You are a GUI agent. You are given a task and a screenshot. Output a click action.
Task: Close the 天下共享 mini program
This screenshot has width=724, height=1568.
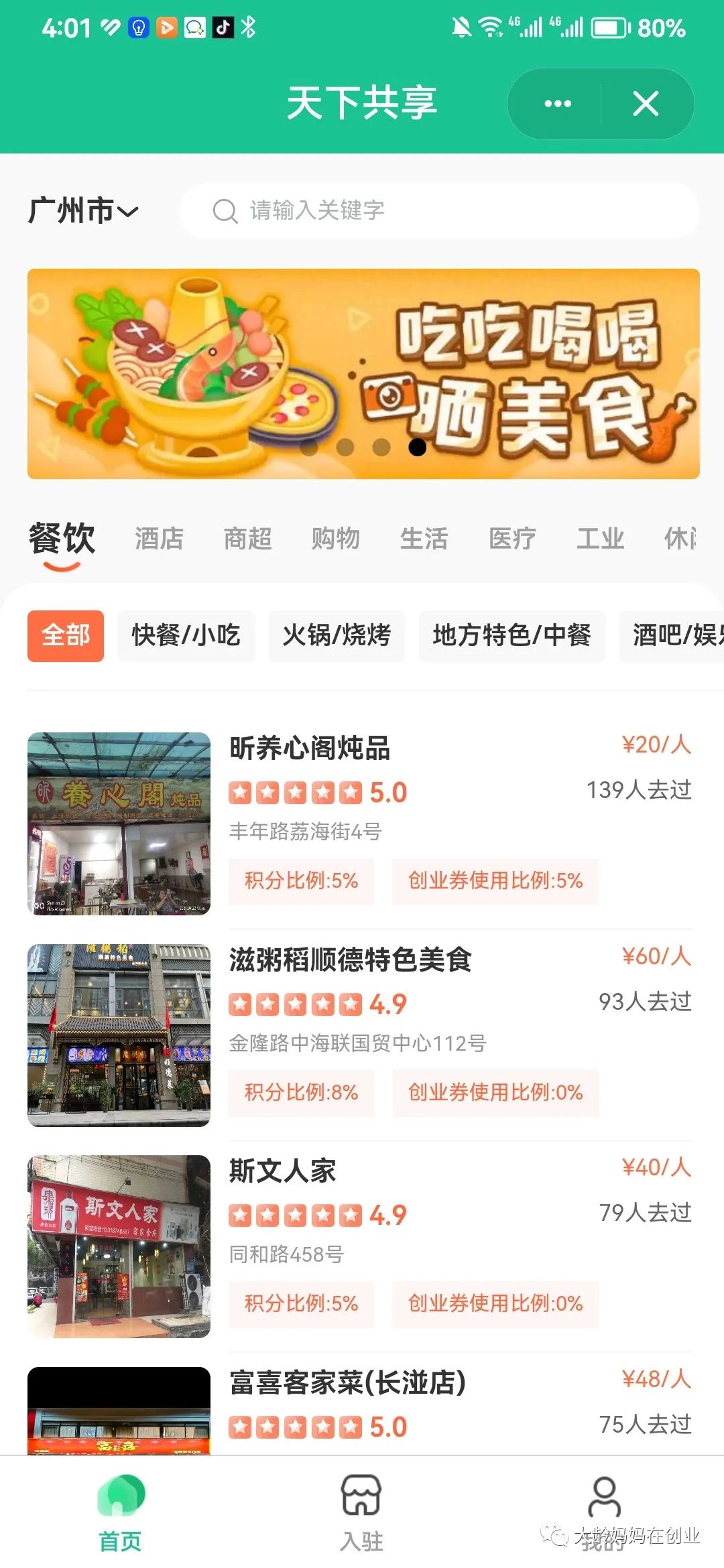click(x=646, y=104)
